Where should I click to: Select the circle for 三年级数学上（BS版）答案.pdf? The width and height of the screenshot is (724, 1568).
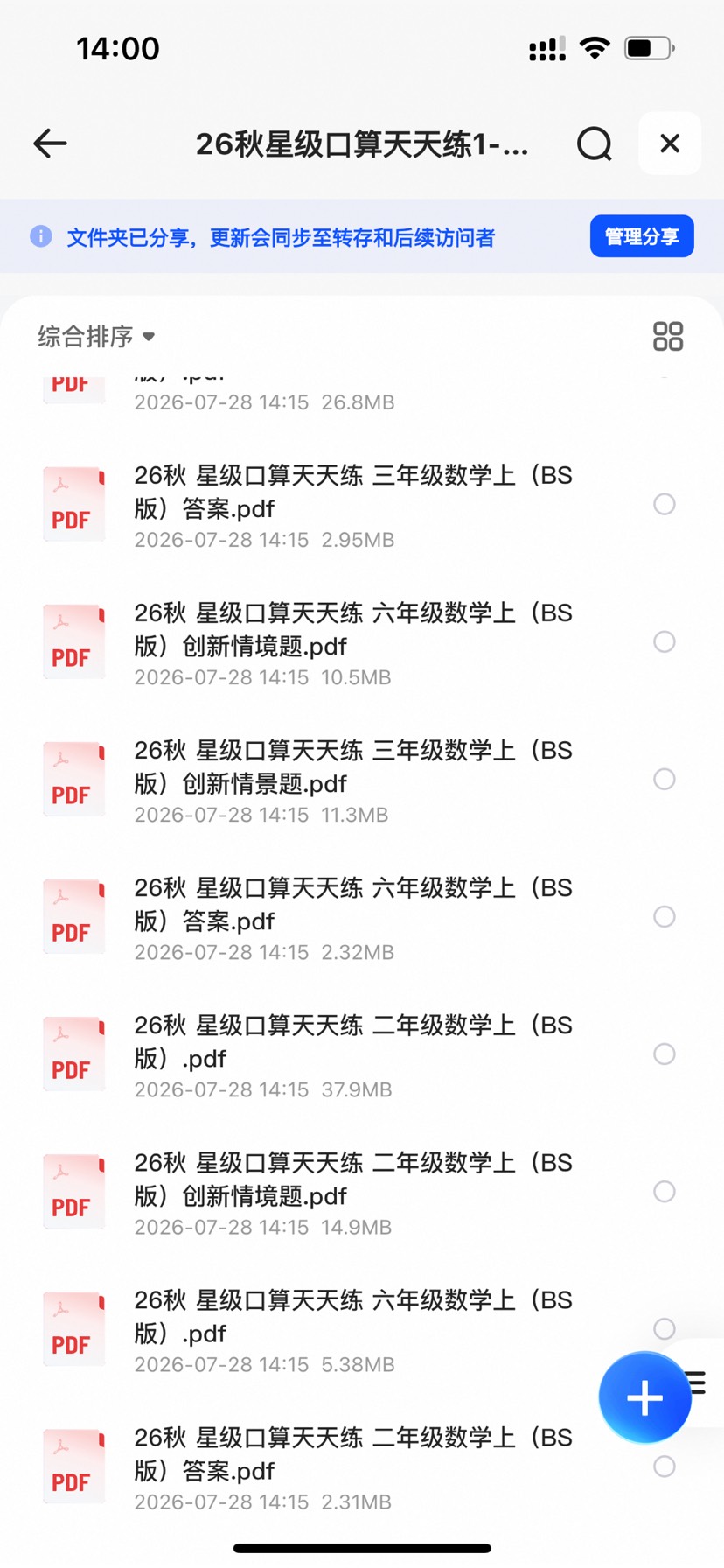[665, 504]
